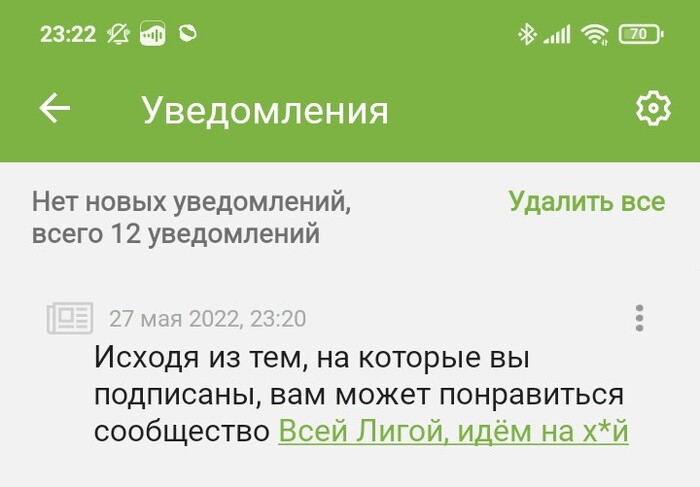
Task: Open notification settings gear
Action: pos(652,109)
